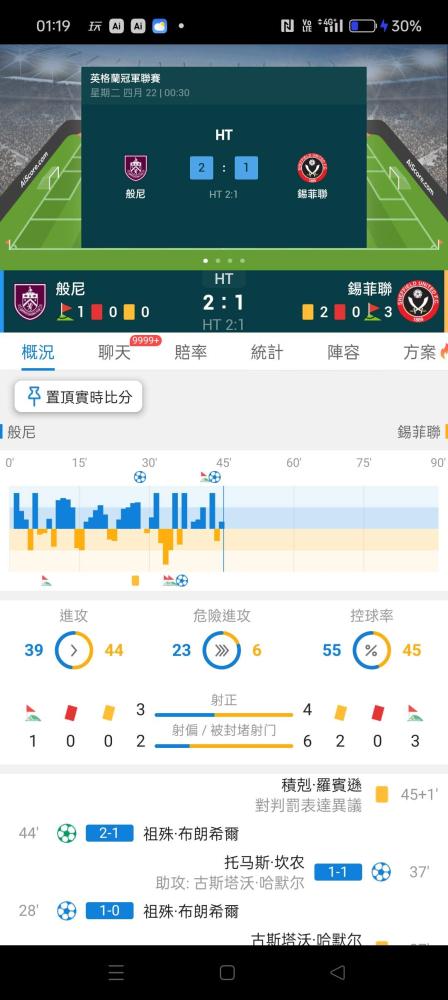Switch to the 概況 tab
This screenshot has width=448, height=1000.
pos(38,352)
